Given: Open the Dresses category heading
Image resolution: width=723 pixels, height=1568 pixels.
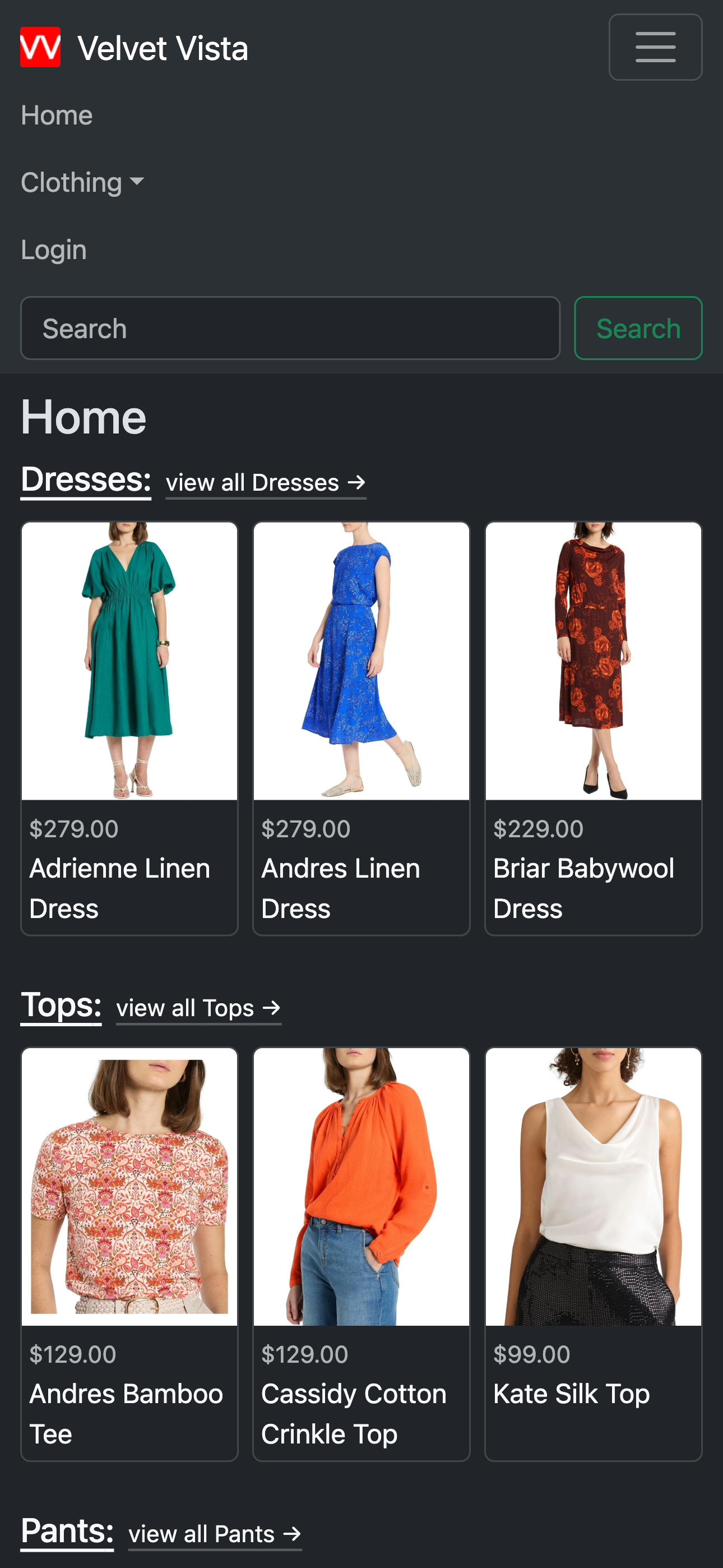Looking at the screenshot, I should (x=86, y=479).
